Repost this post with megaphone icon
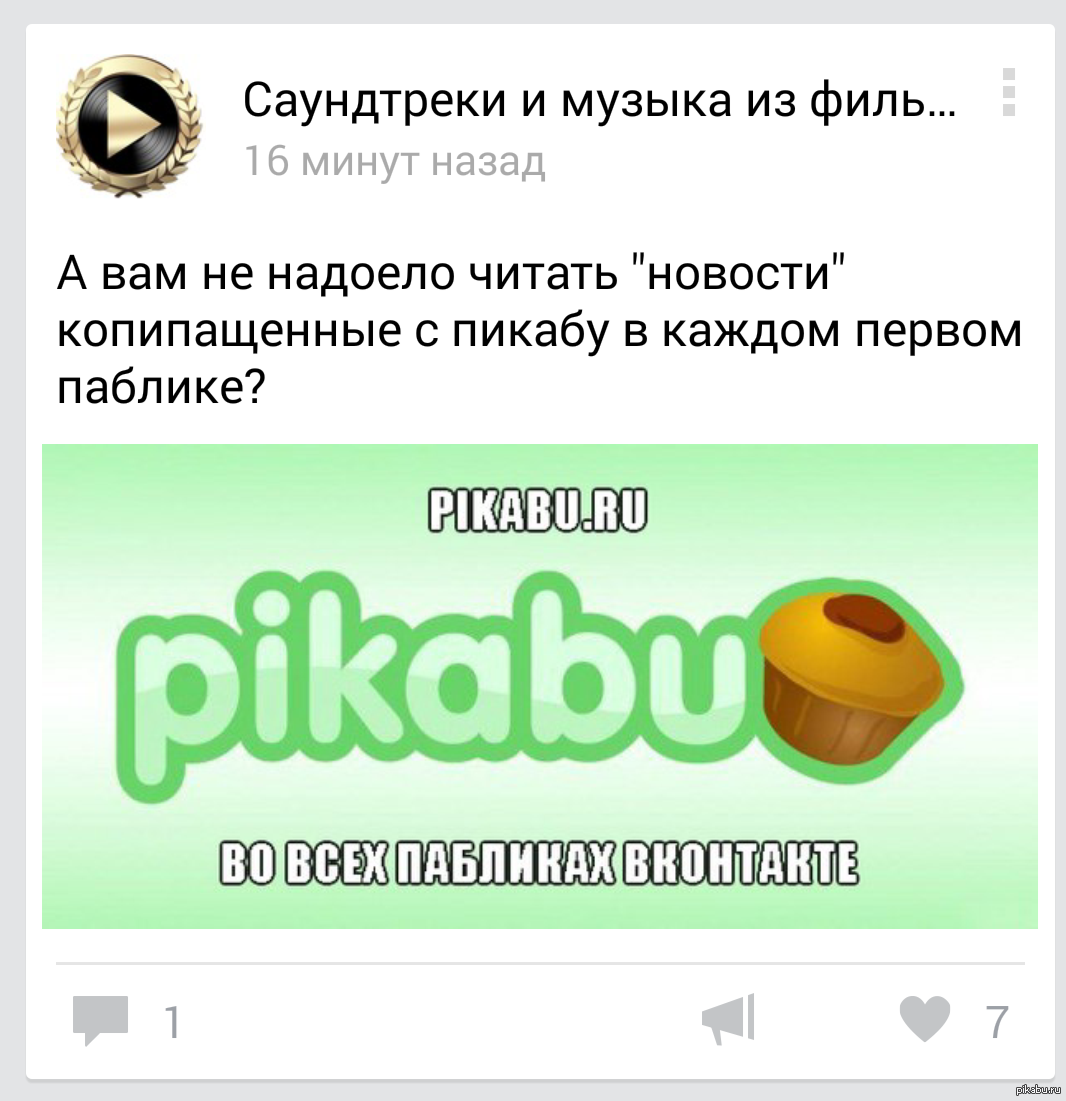This screenshot has width=1066, height=1101. tap(727, 1019)
